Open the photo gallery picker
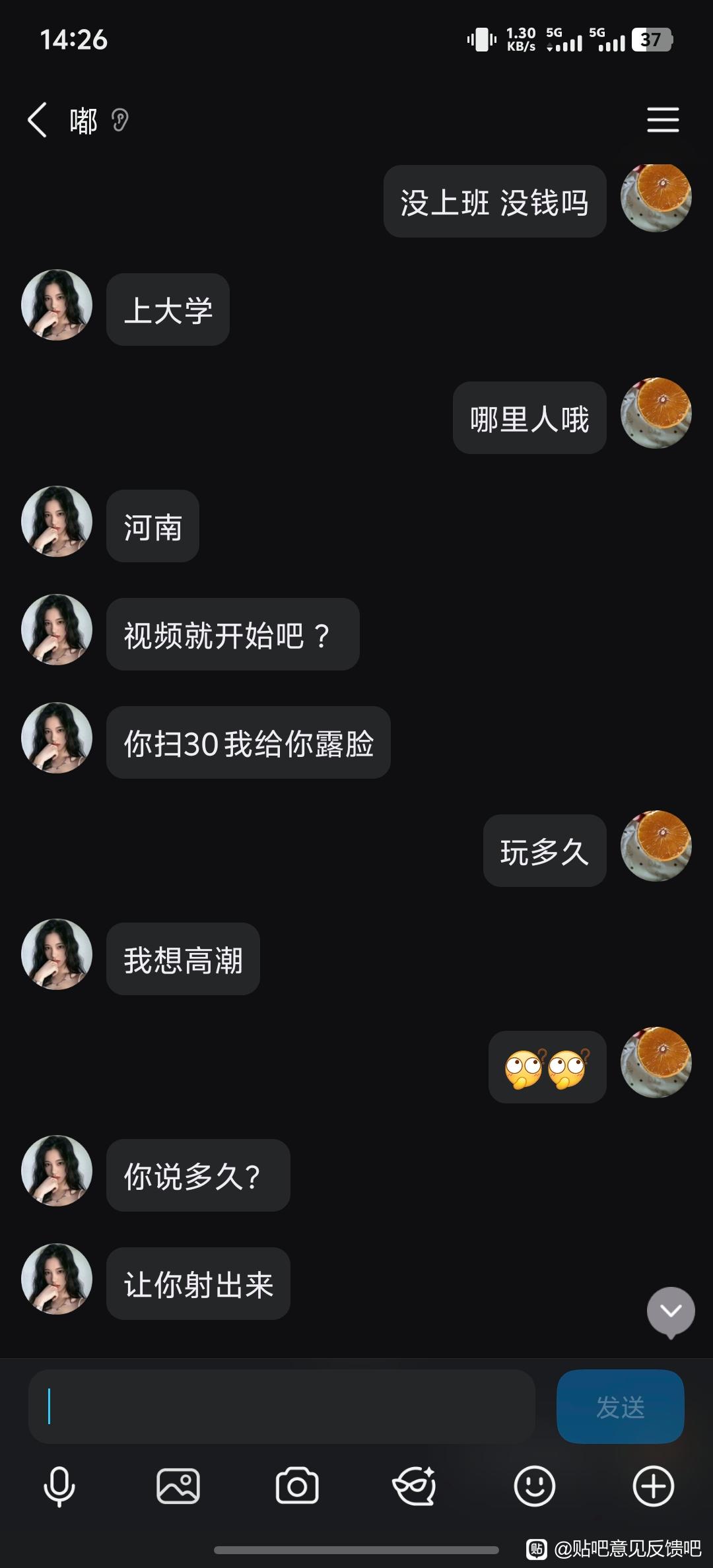The image size is (713, 1568). click(178, 1487)
